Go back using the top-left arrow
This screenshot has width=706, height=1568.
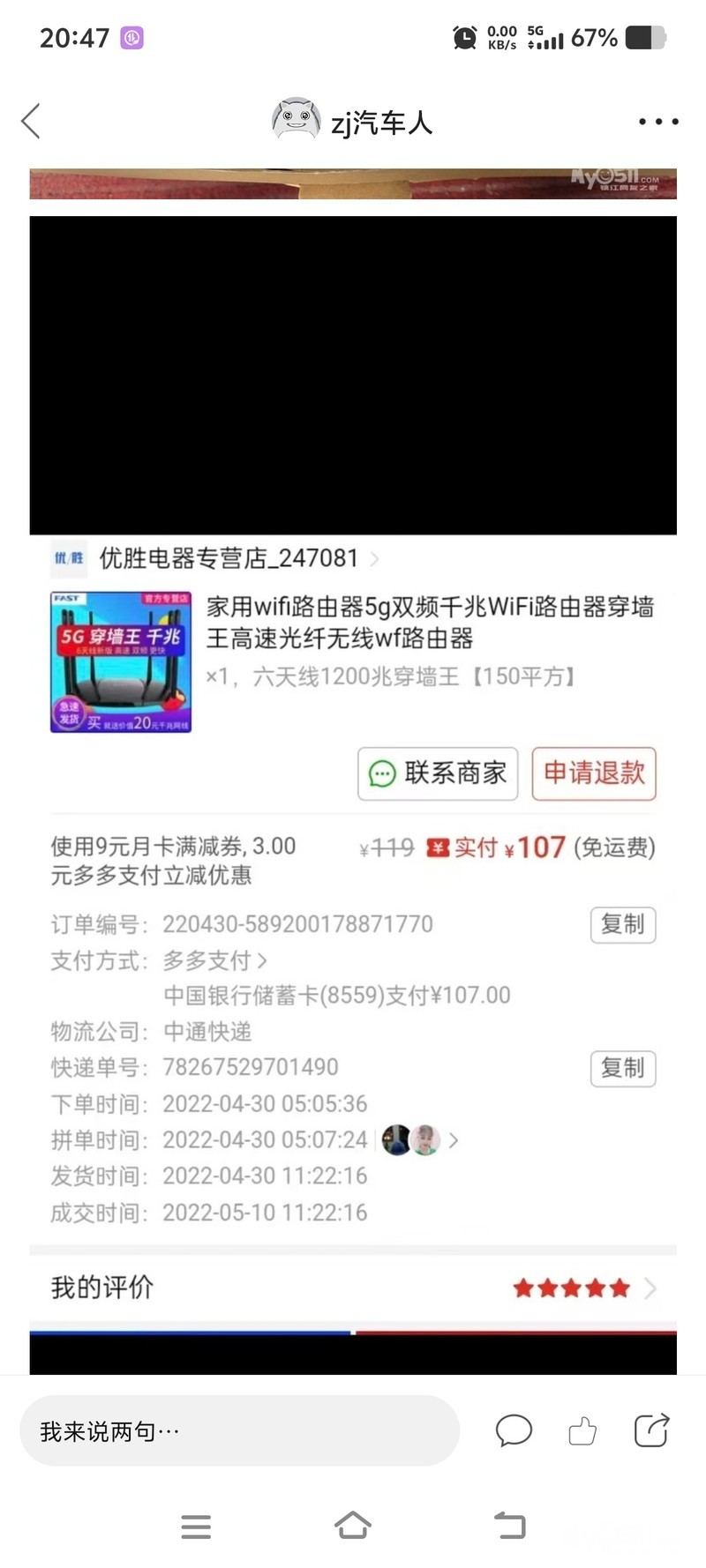tap(32, 122)
